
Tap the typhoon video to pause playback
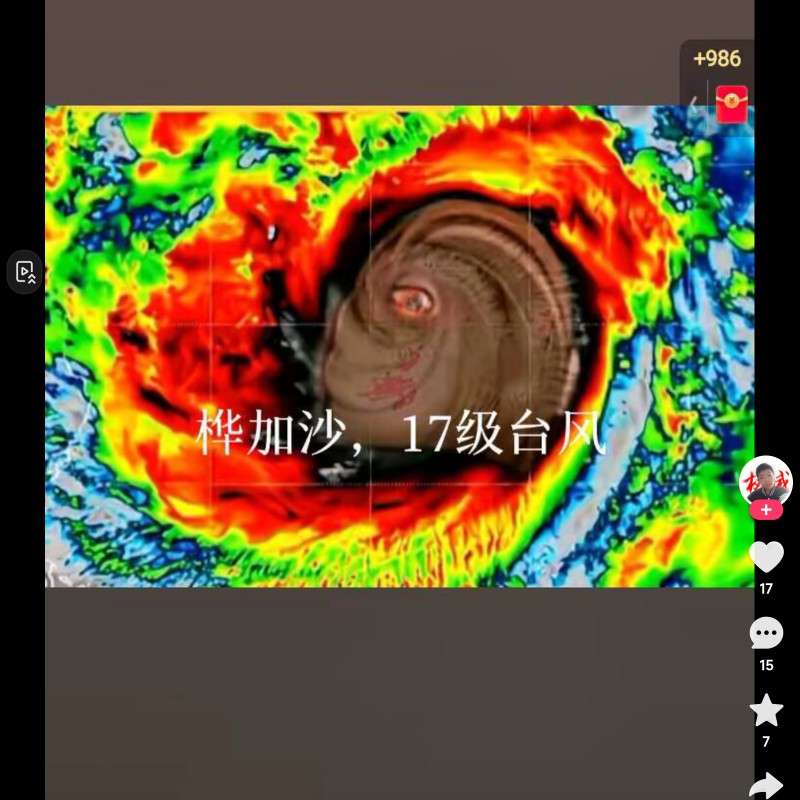coord(400,345)
